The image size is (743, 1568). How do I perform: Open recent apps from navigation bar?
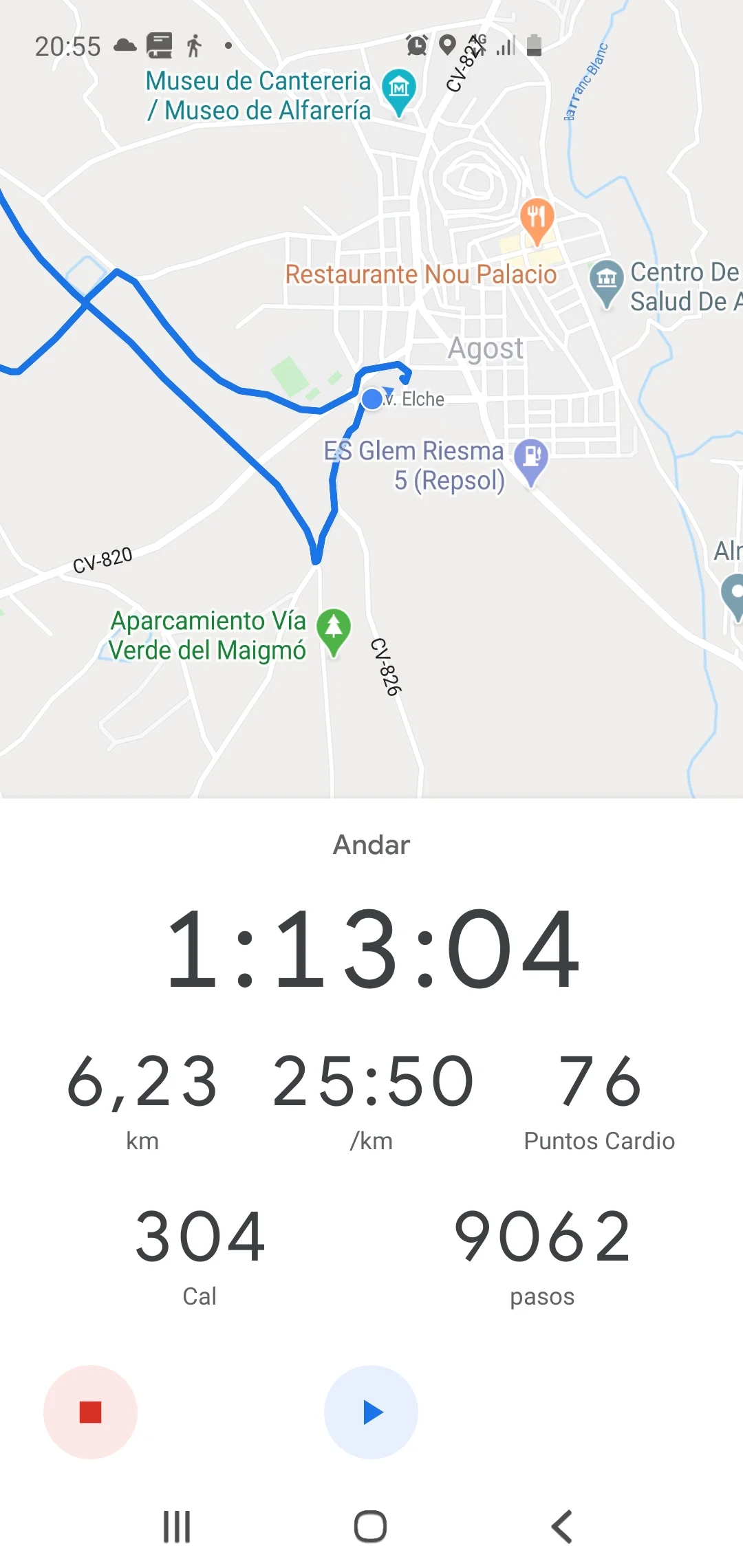[x=177, y=1527]
